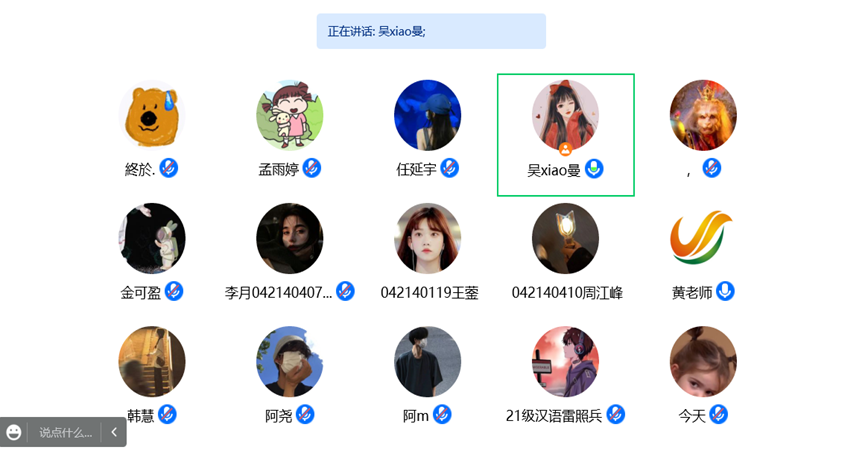
Task: Select participant 李月042140407's avatar
Action: [290, 238]
